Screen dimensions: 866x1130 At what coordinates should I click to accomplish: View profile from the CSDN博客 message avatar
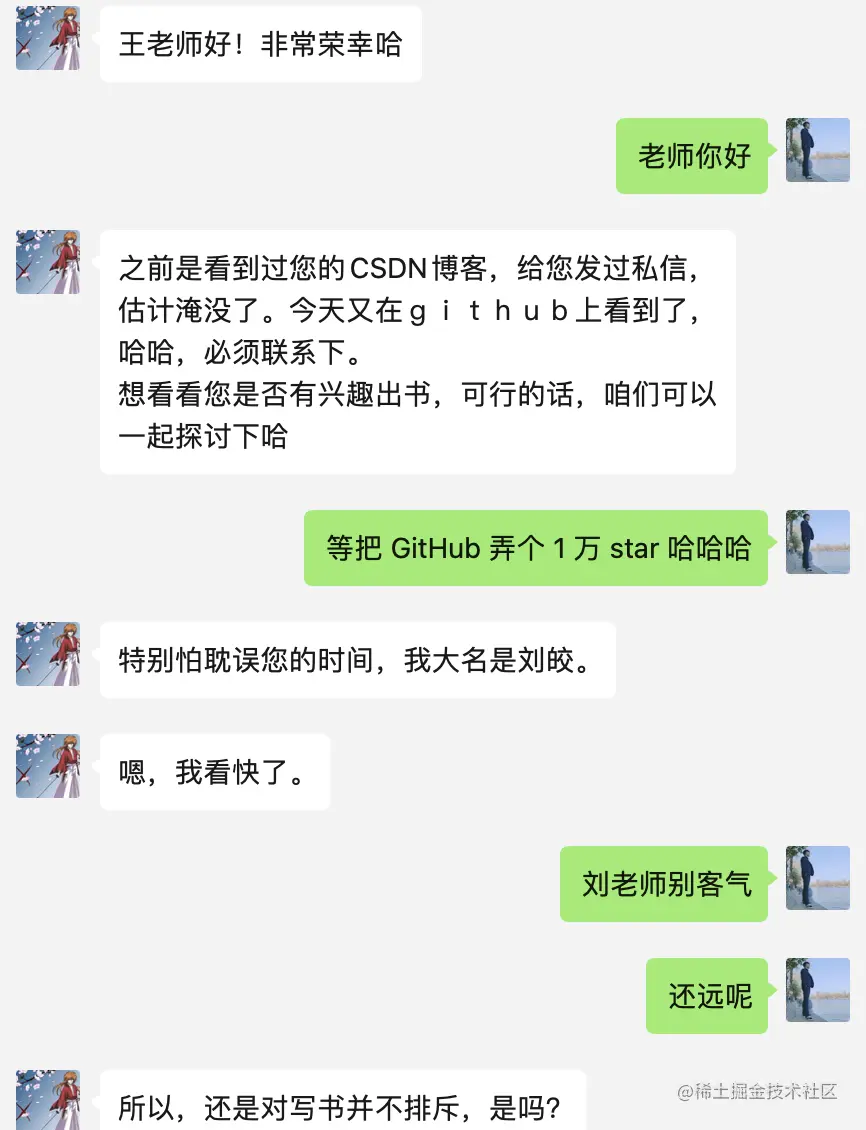pyautogui.click(x=47, y=262)
